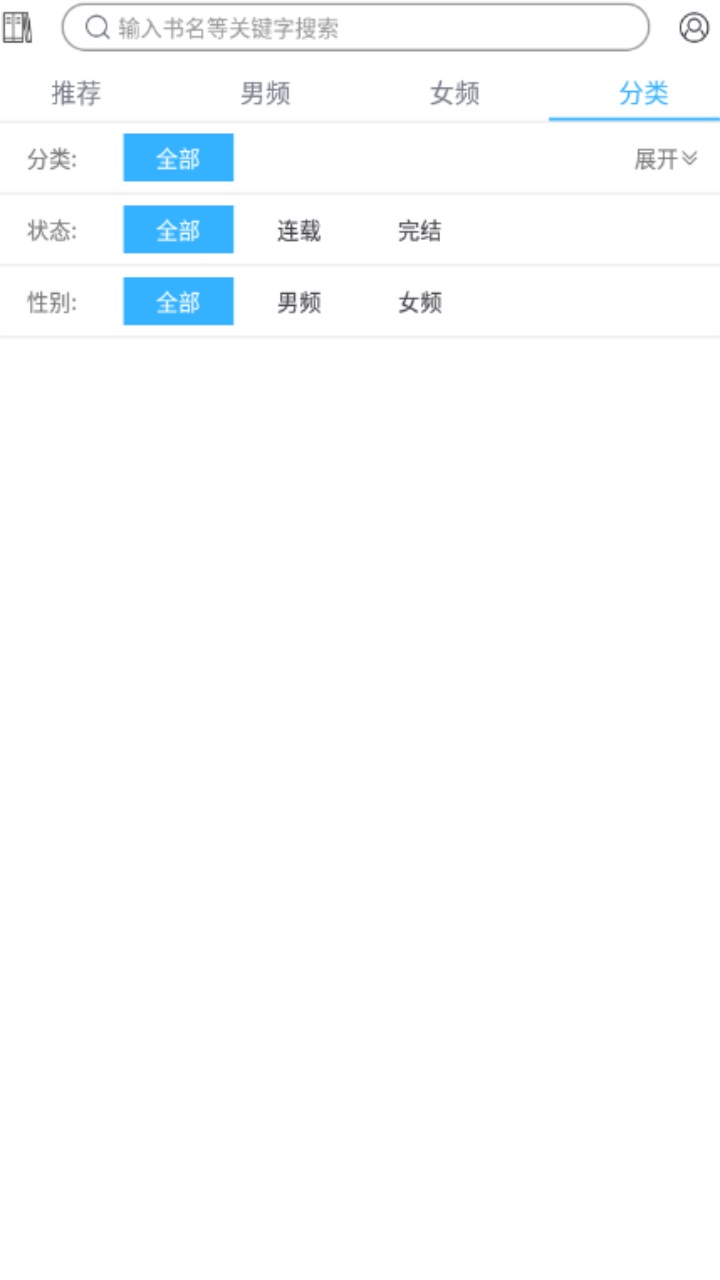Screen dimensions: 720x1280
Task: Switch to the 男频 top tab
Action: [x=265, y=94]
